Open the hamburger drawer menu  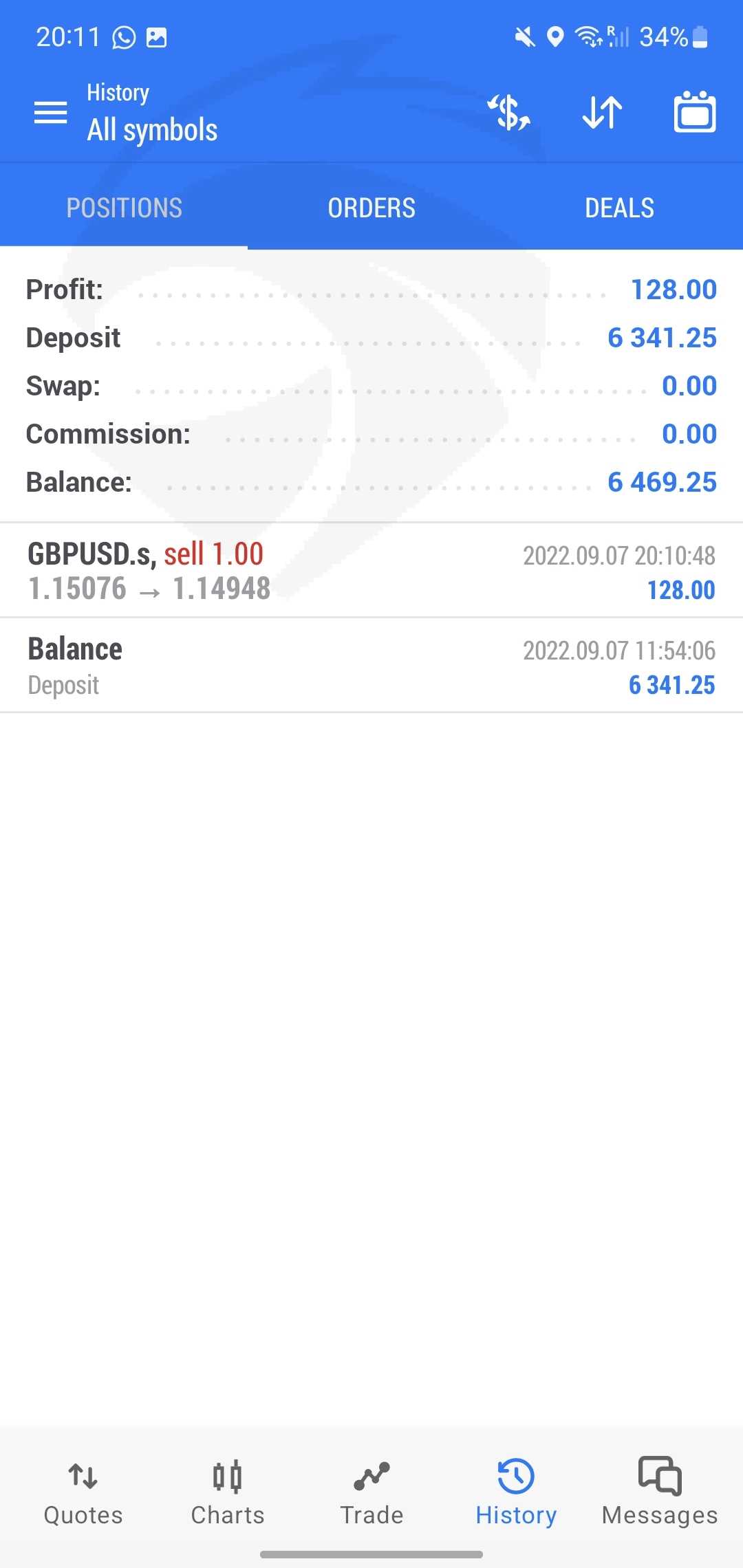pos(51,113)
